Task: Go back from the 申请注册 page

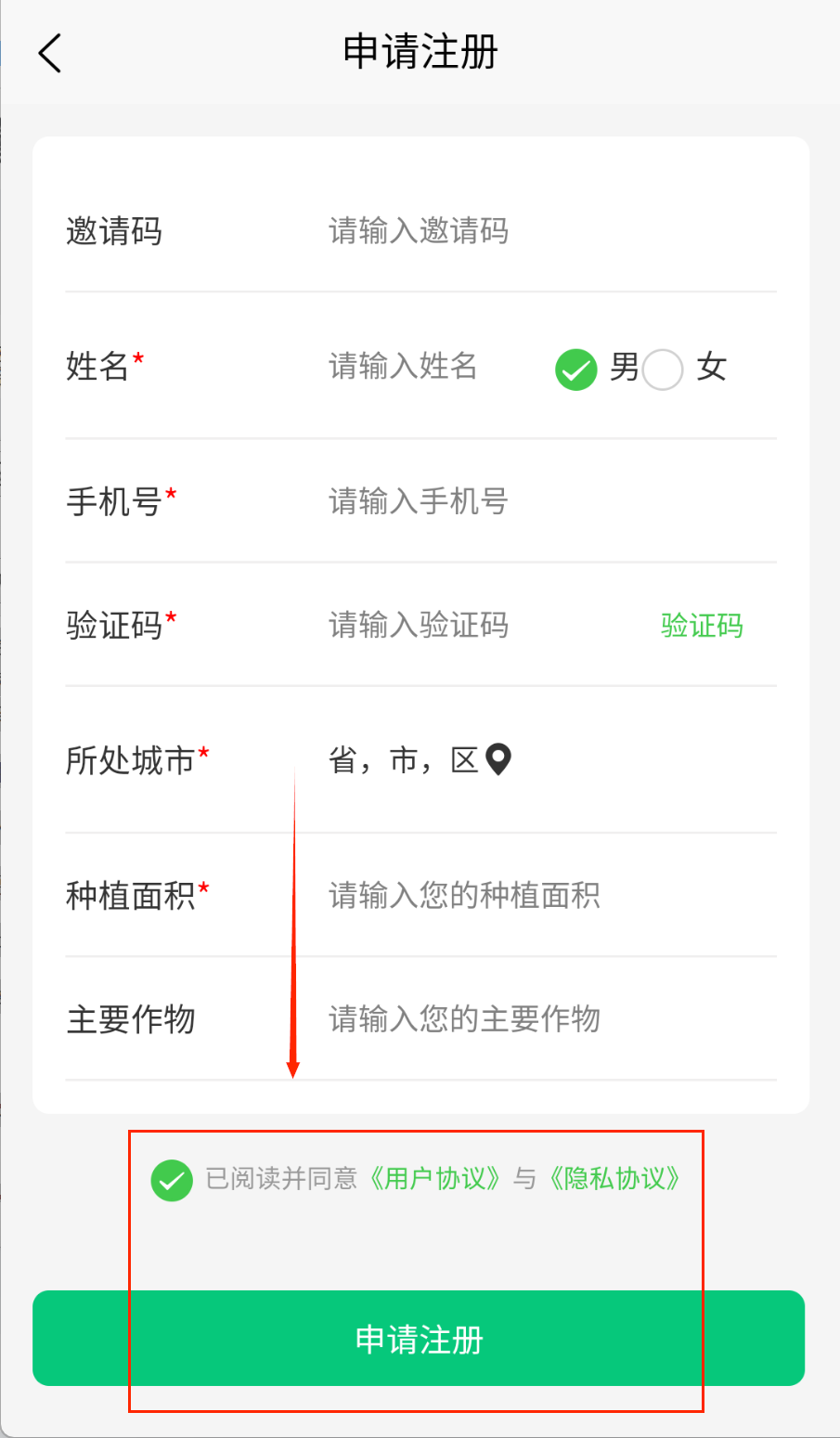Action: [x=50, y=53]
